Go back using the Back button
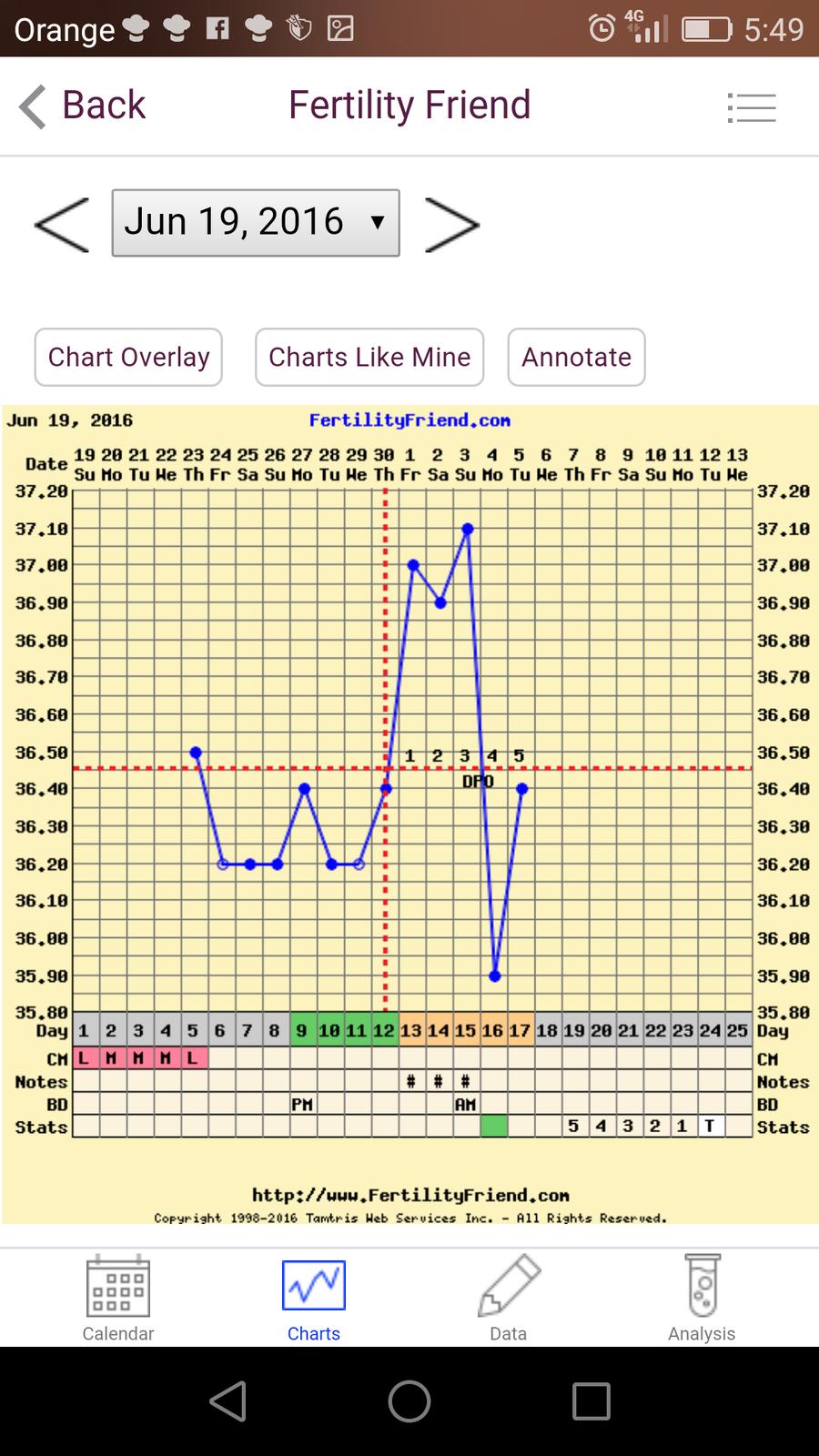 82,106
